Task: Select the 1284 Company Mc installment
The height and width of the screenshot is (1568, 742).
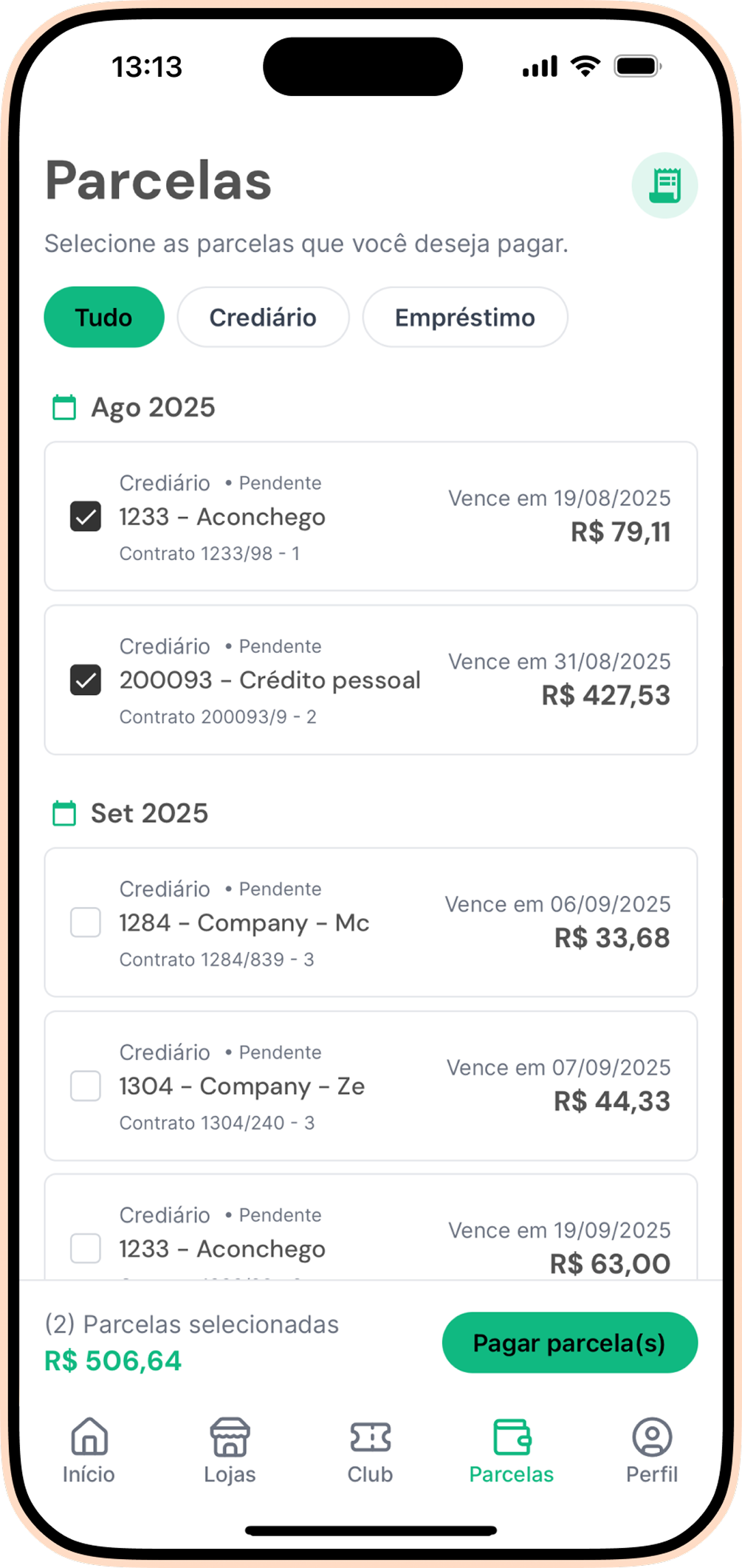Action: click(86, 922)
